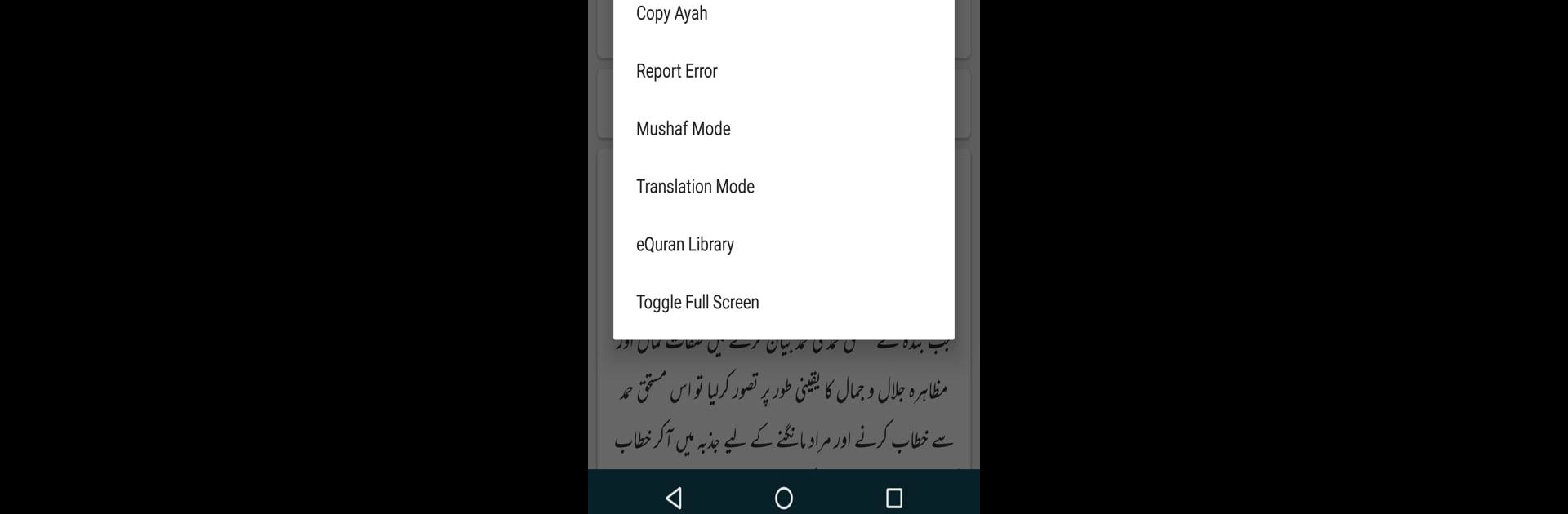
Task: Toggle Full Screen view
Action: tap(697, 303)
